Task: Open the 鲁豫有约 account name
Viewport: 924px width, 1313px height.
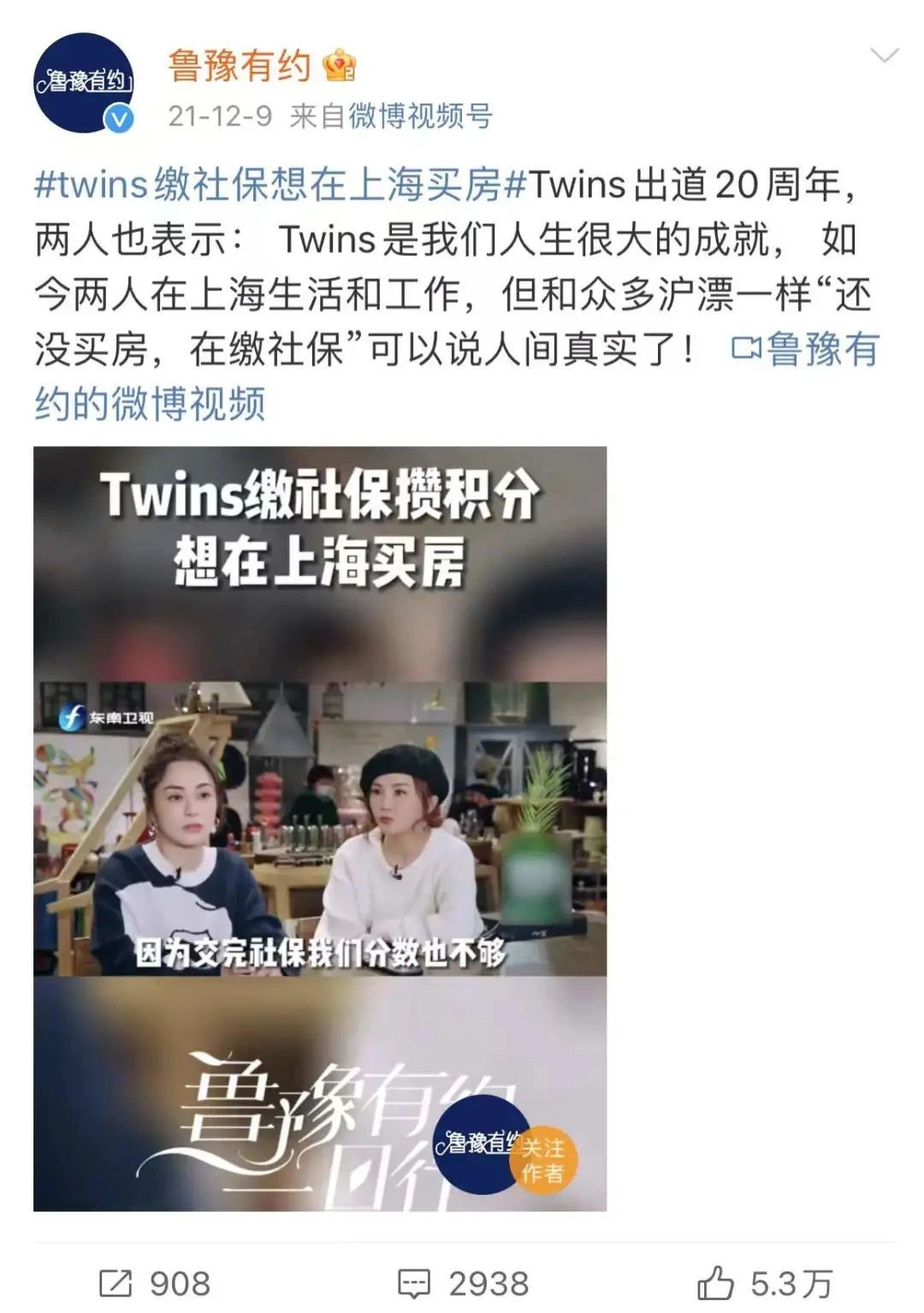Action: 240,65
